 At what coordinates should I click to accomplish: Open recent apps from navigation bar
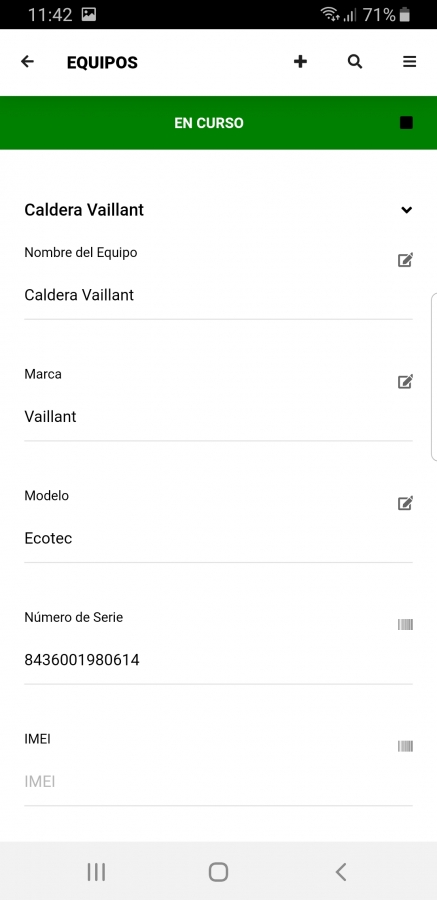[x=96, y=872]
